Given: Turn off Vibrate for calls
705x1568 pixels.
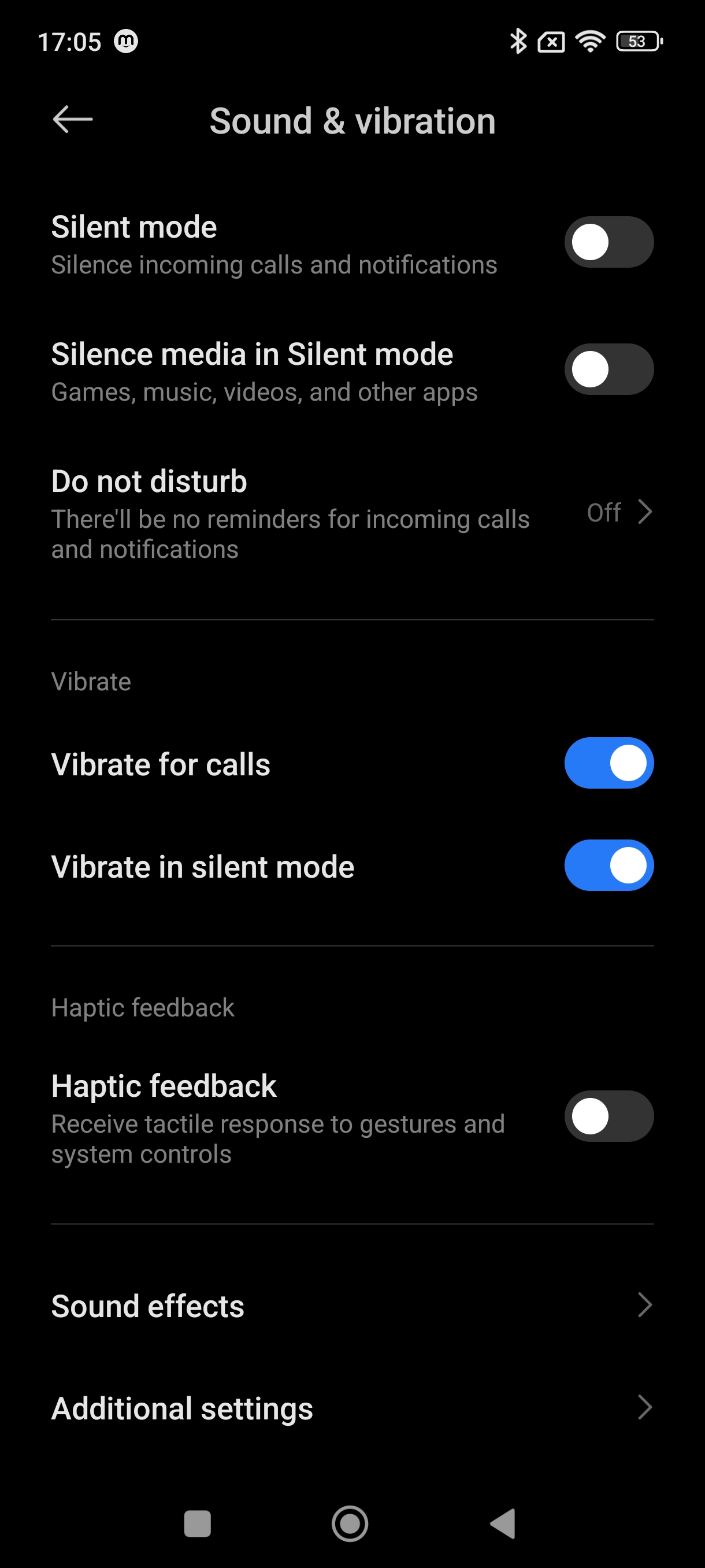Looking at the screenshot, I should pos(608,763).
